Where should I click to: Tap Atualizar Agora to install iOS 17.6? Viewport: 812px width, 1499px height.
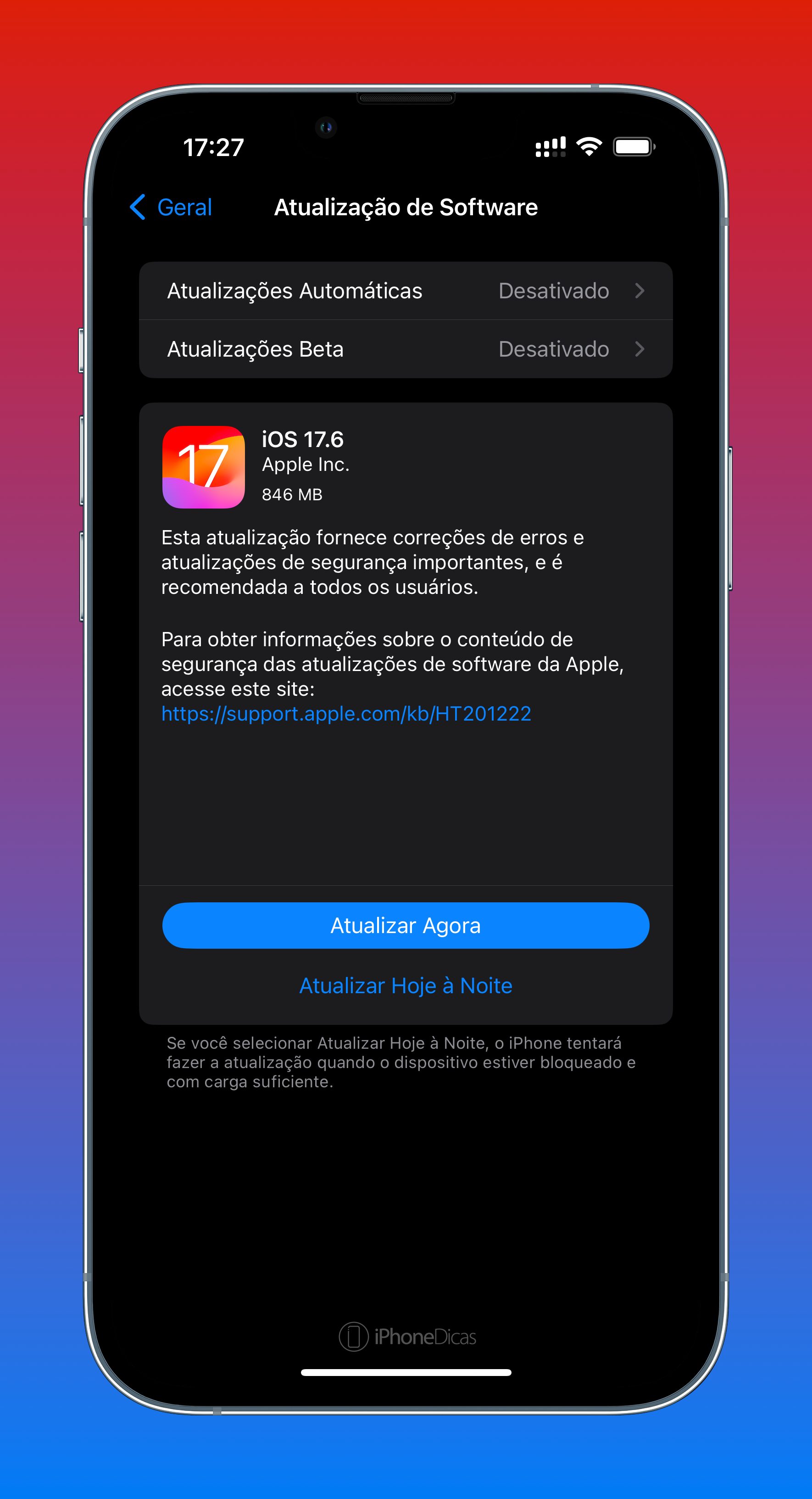[406, 925]
